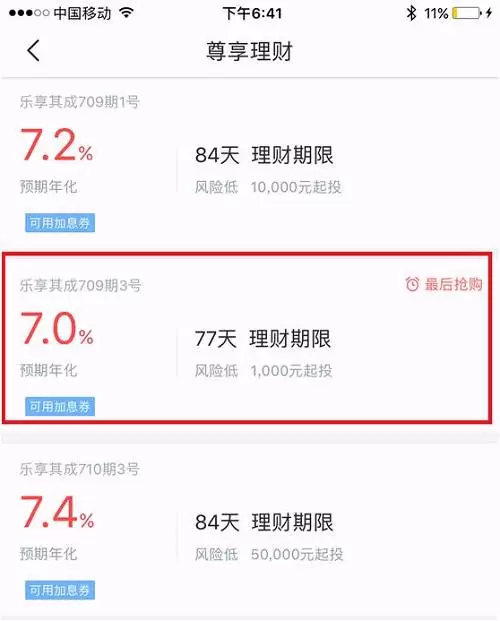The height and width of the screenshot is (621, 500).
Task: Open 乐享其成710期3号 product card
Action: click(x=250, y=531)
